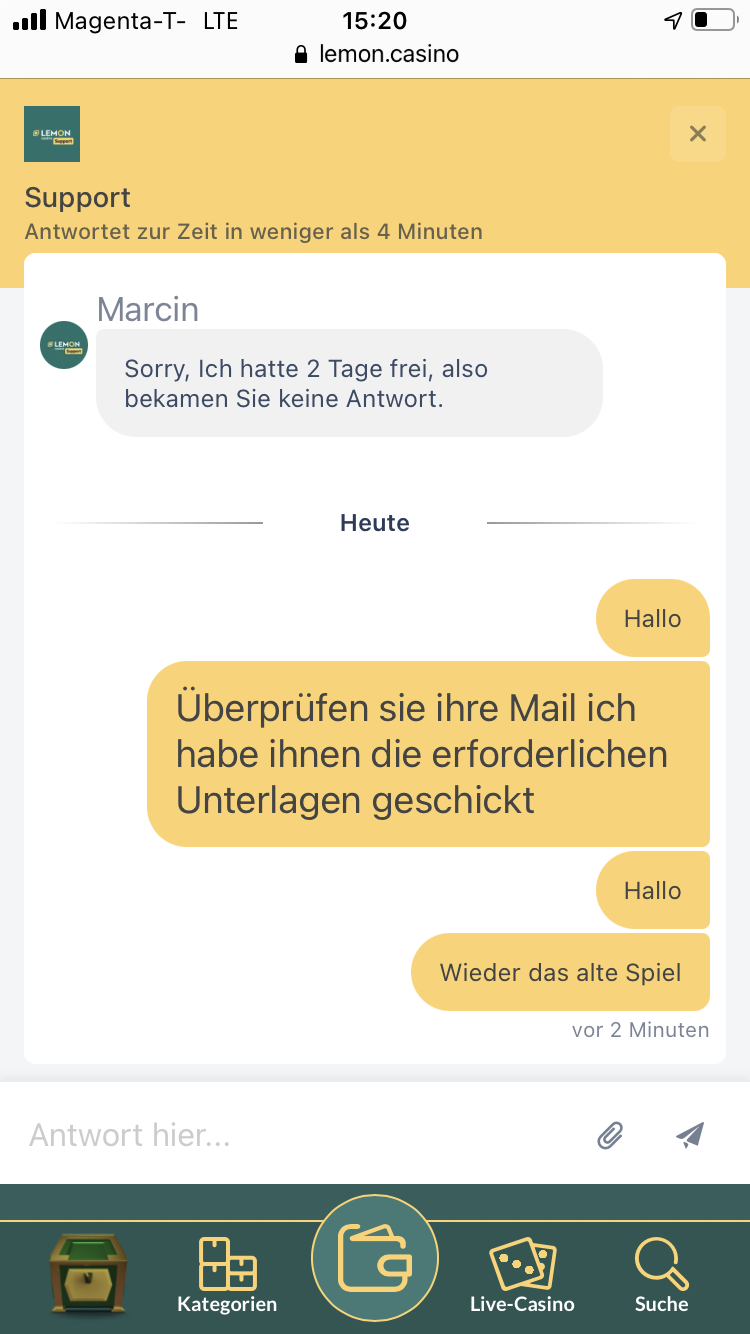Go to the Live-Casino tab
Viewport: 750px width, 1334px height.
pos(522,1275)
